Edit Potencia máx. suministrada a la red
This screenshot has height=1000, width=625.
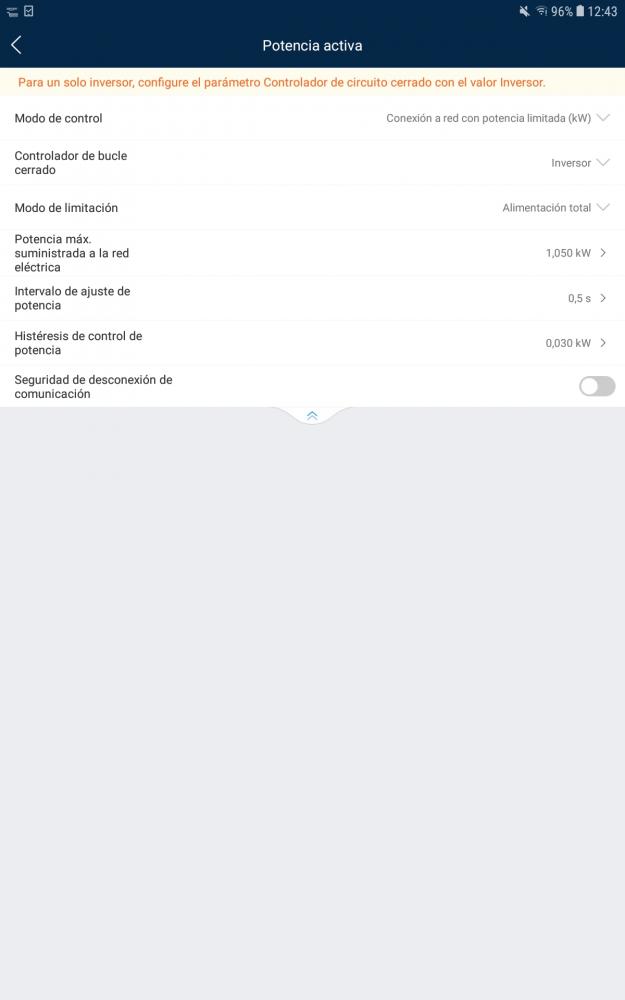312,253
